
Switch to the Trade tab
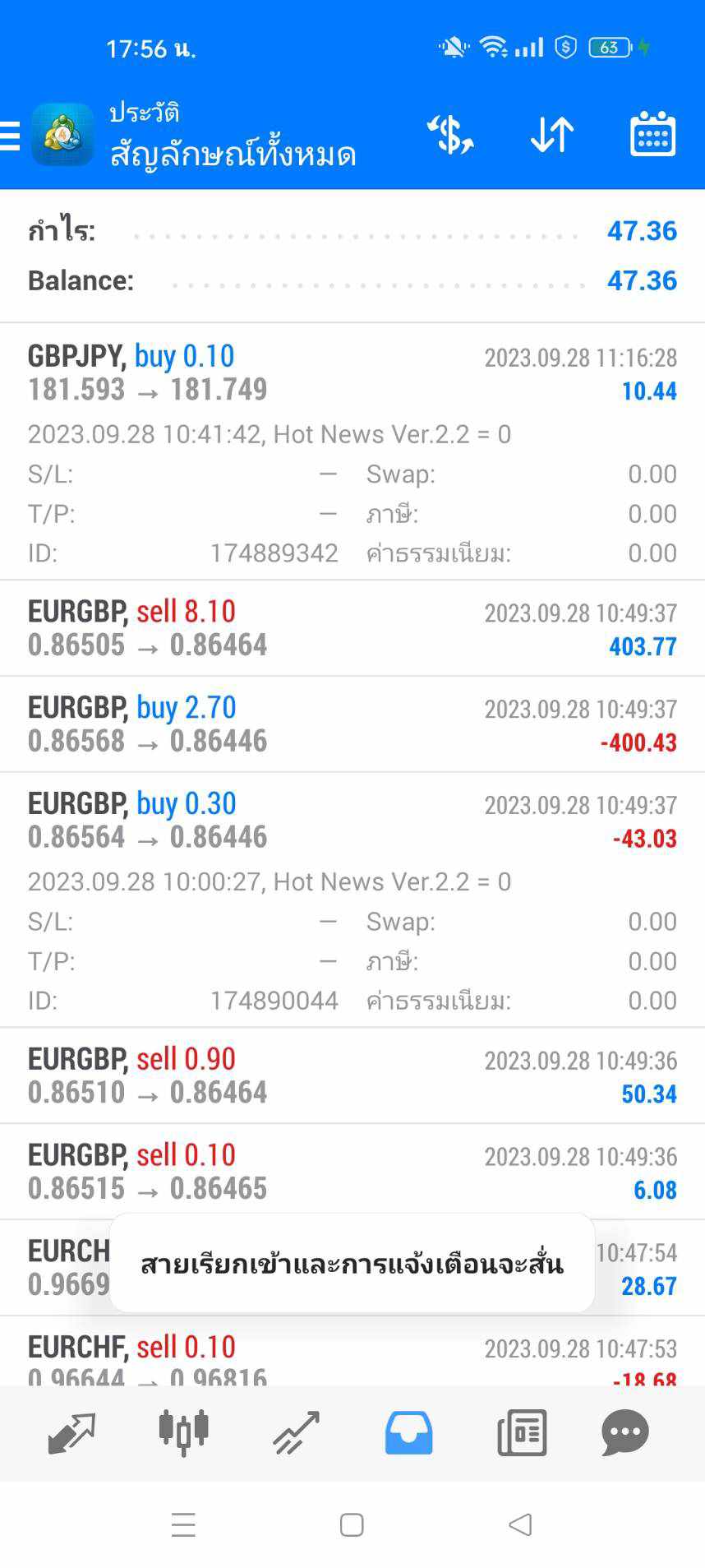pyautogui.click(x=296, y=1433)
